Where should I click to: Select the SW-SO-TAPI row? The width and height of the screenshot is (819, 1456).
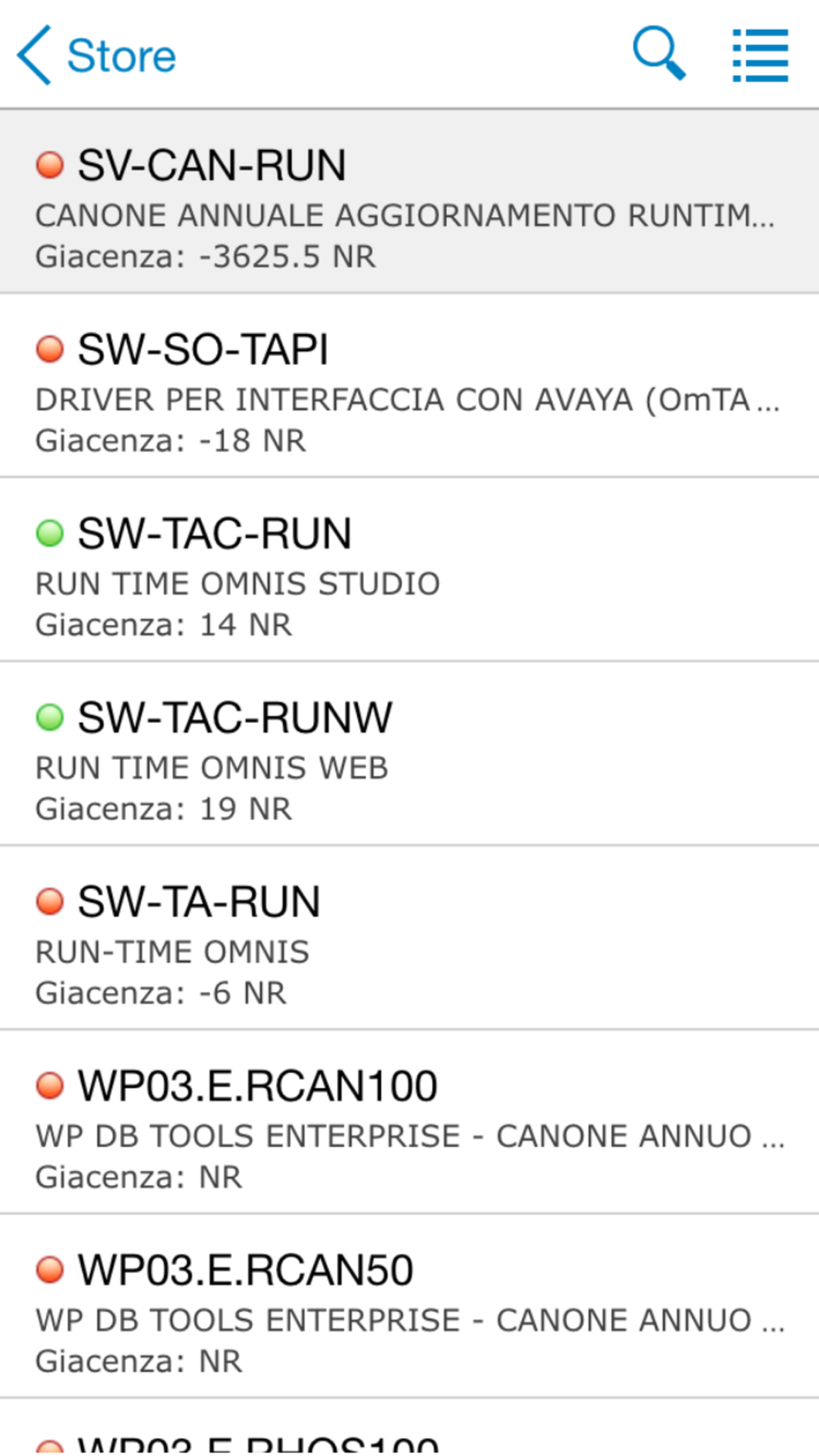point(409,386)
